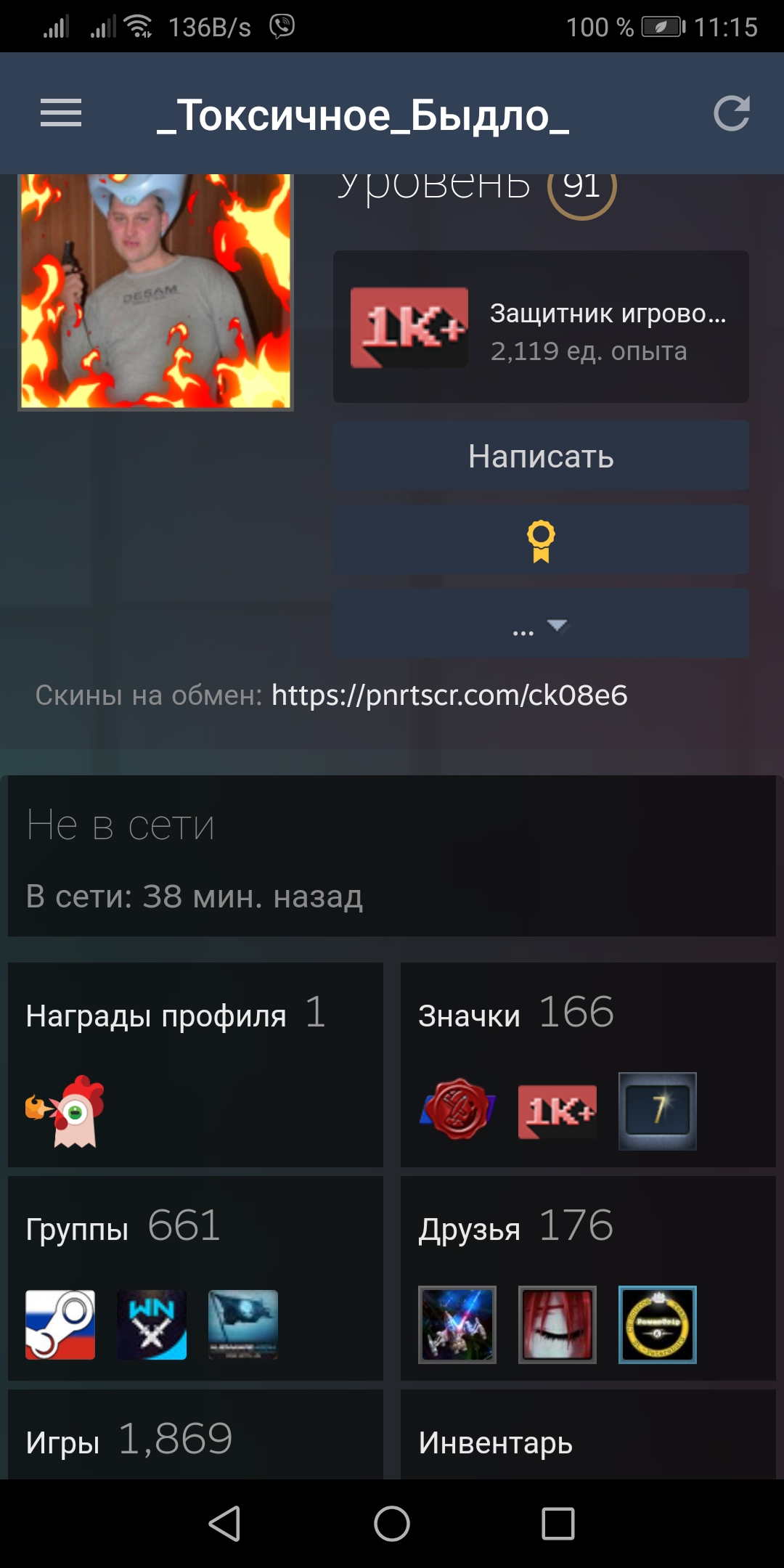
Task: Go to the home screen
Action: tap(392, 1523)
